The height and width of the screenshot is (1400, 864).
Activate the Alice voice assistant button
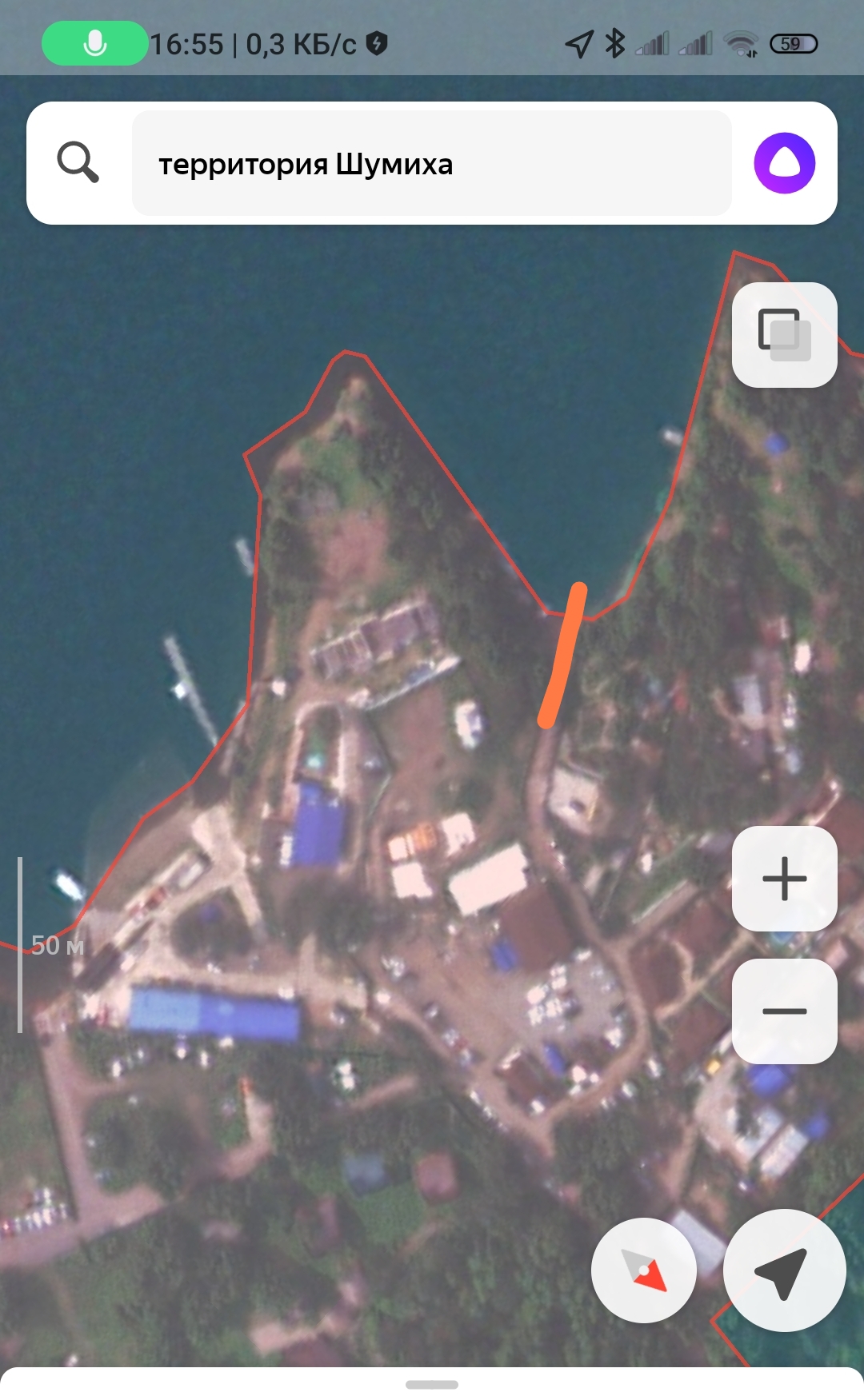784,163
